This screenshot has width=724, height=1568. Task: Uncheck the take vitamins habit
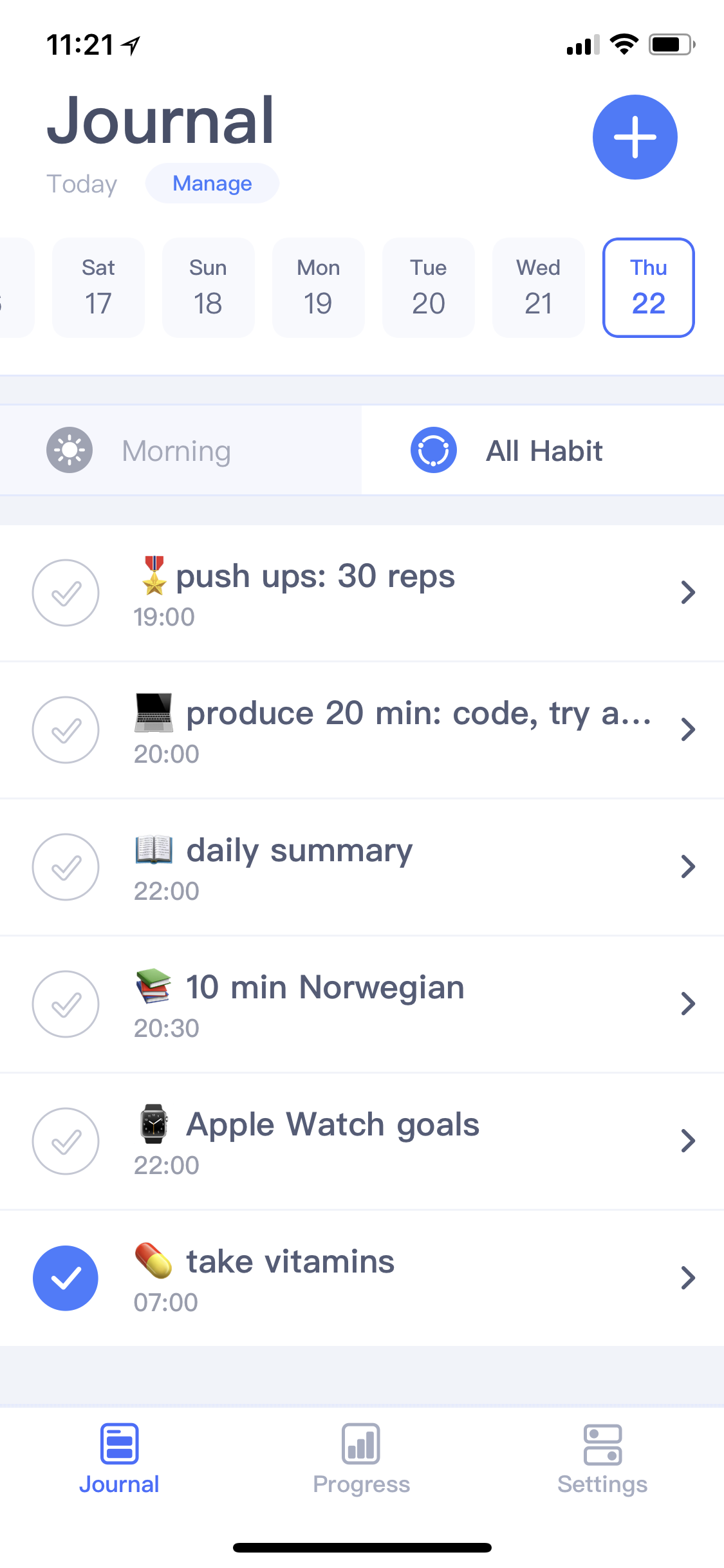click(66, 1278)
